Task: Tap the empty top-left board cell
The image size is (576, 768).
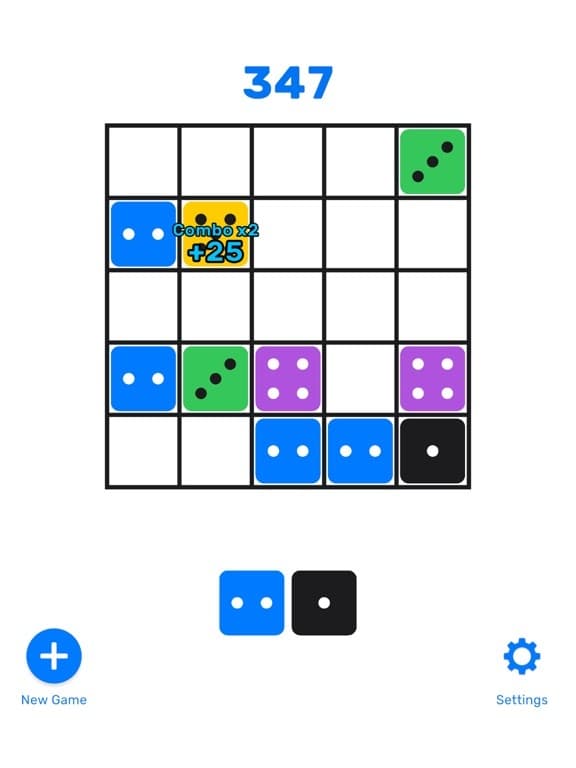Action: tap(144, 162)
